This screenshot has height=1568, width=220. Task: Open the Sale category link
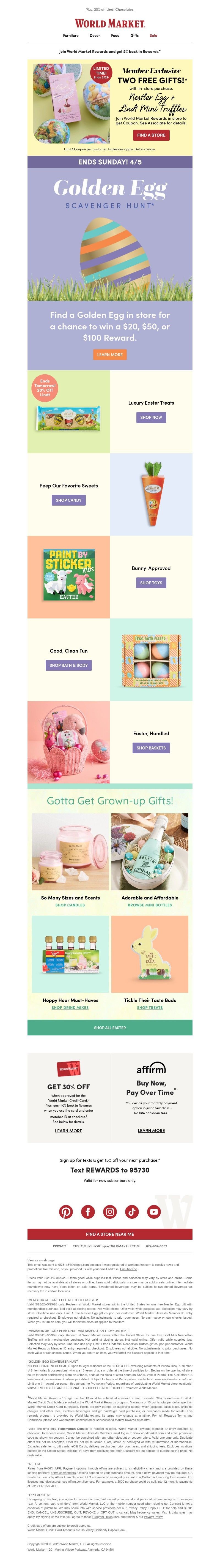click(153, 36)
